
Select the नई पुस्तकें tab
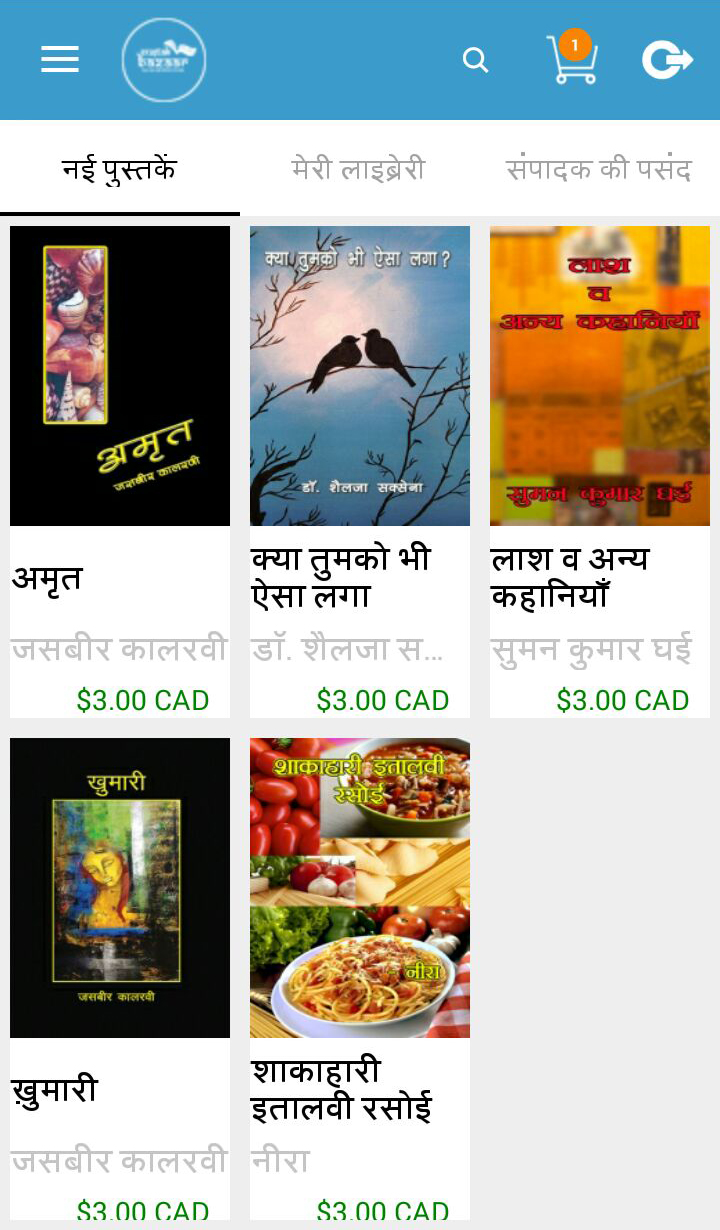tap(120, 169)
